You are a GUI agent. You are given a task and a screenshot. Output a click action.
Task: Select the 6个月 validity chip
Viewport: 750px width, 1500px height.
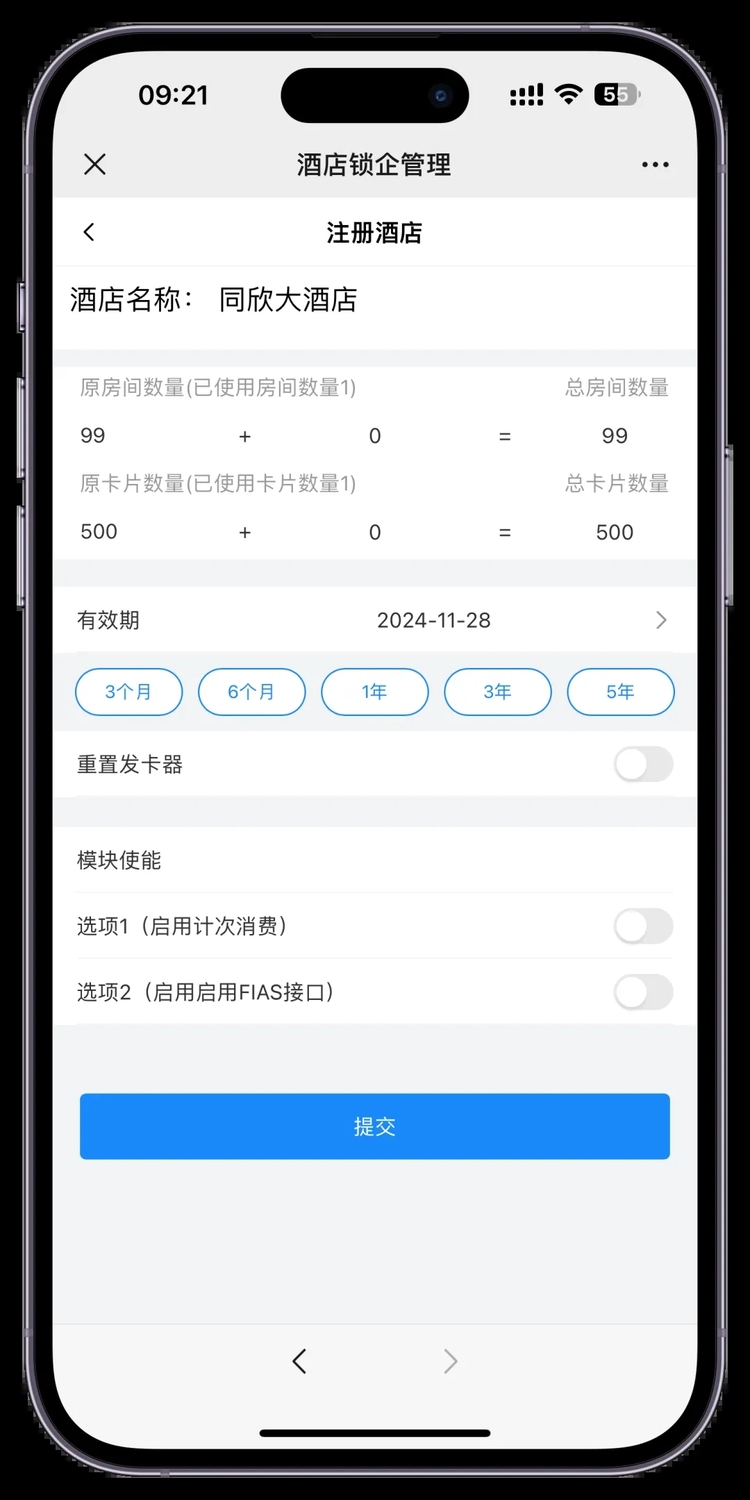252,692
